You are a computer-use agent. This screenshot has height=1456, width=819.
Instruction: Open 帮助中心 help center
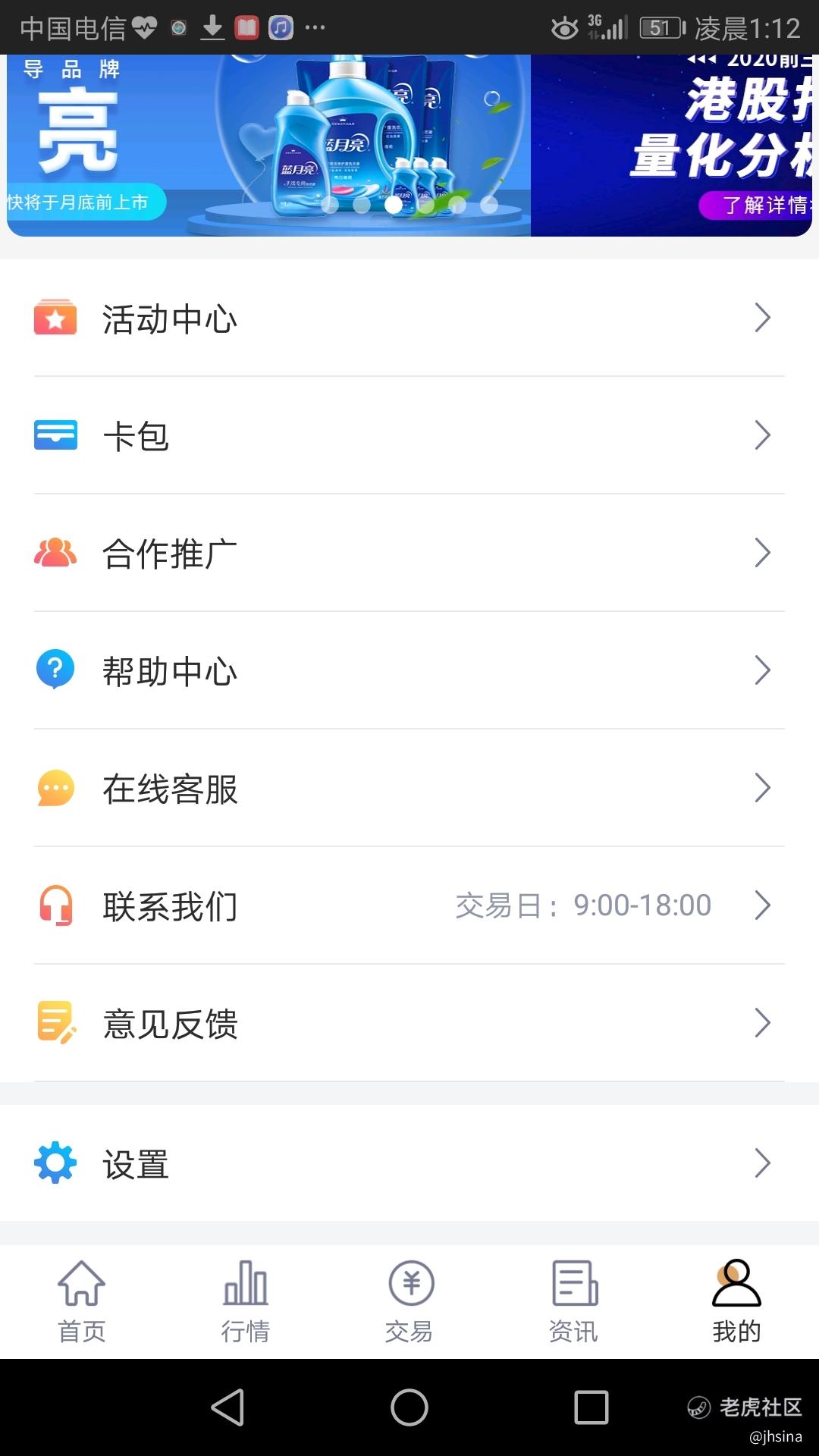409,671
